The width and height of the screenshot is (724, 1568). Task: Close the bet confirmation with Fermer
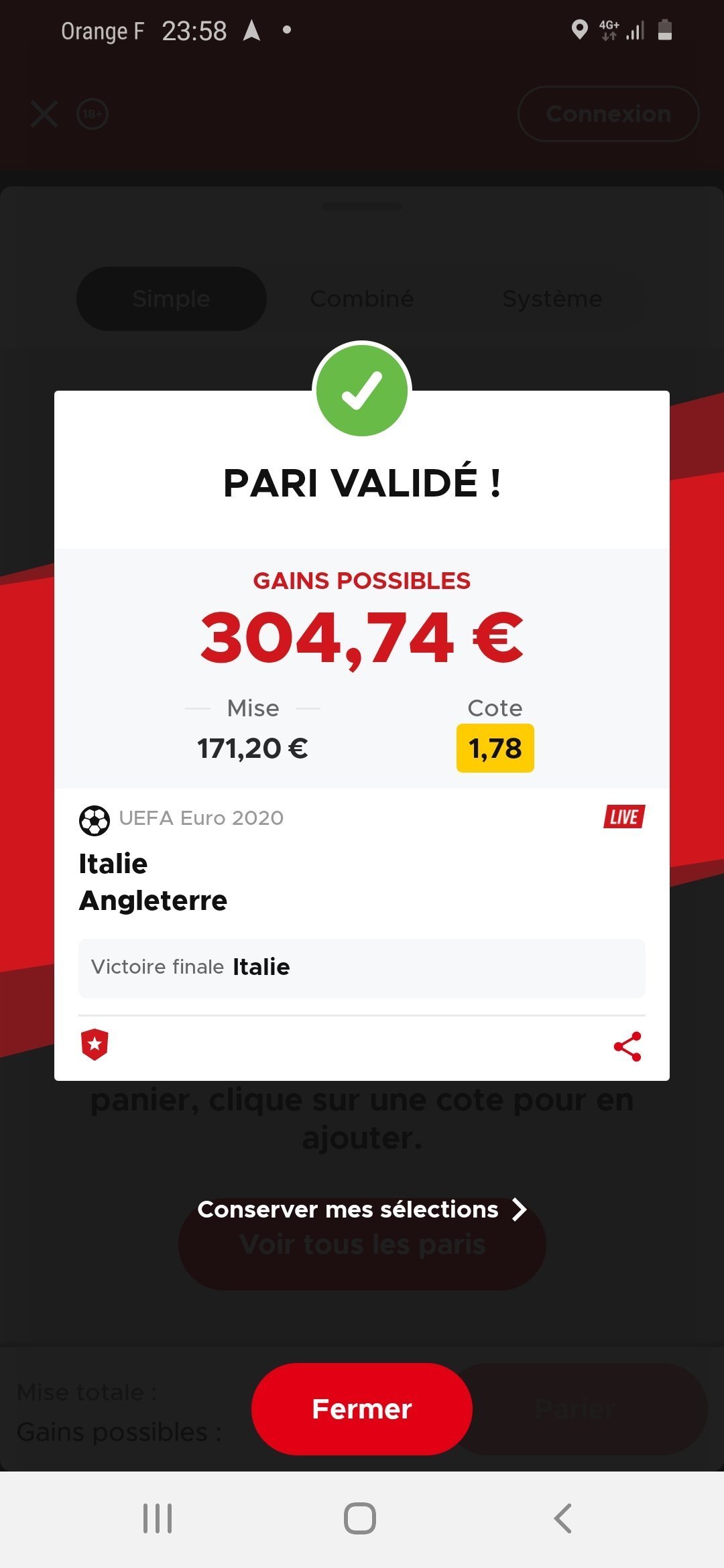(362, 1409)
